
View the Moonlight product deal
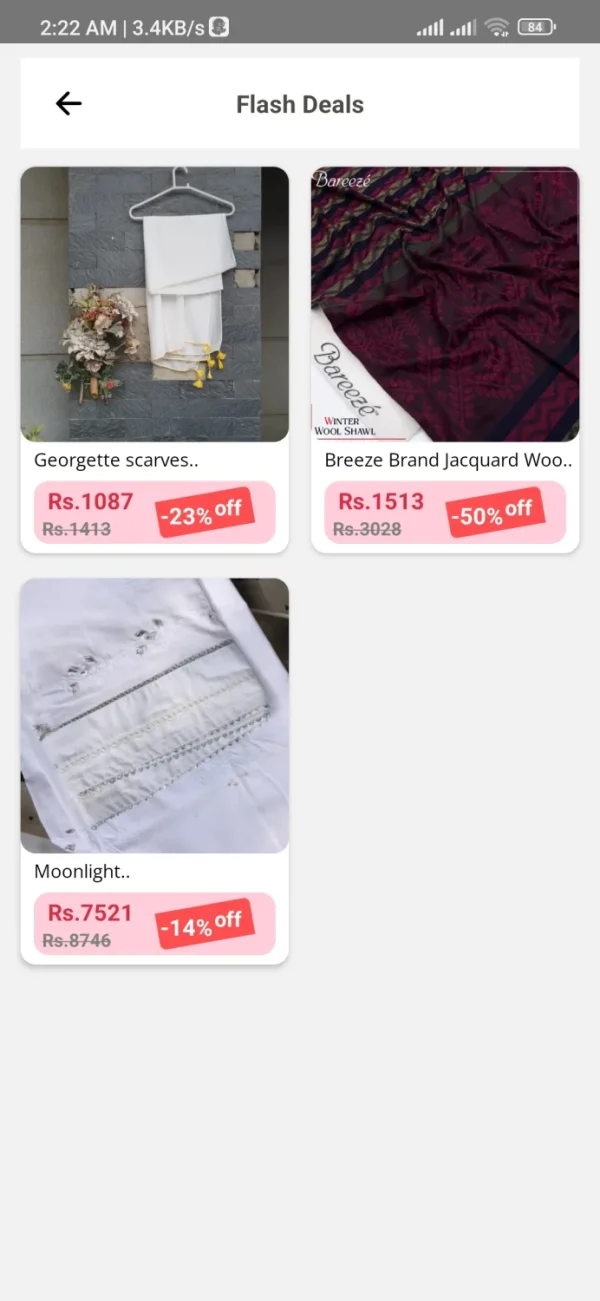pos(155,771)
